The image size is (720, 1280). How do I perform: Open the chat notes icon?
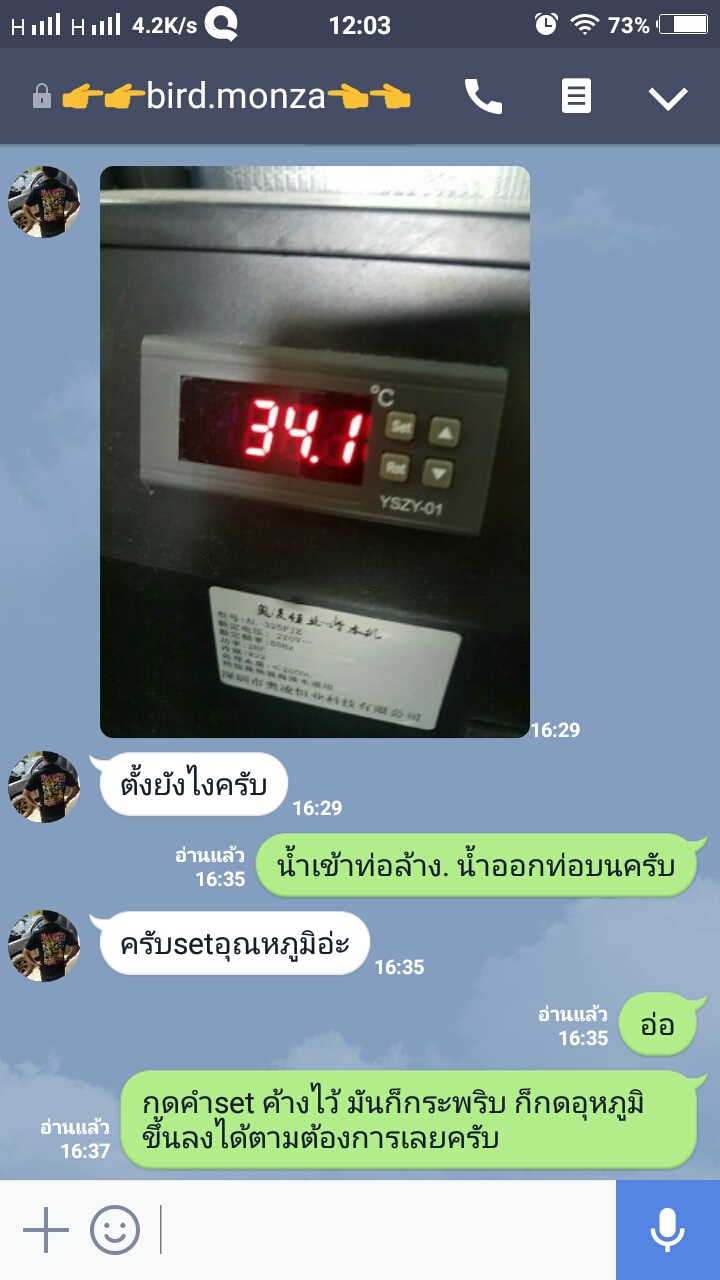click(576, 97)
